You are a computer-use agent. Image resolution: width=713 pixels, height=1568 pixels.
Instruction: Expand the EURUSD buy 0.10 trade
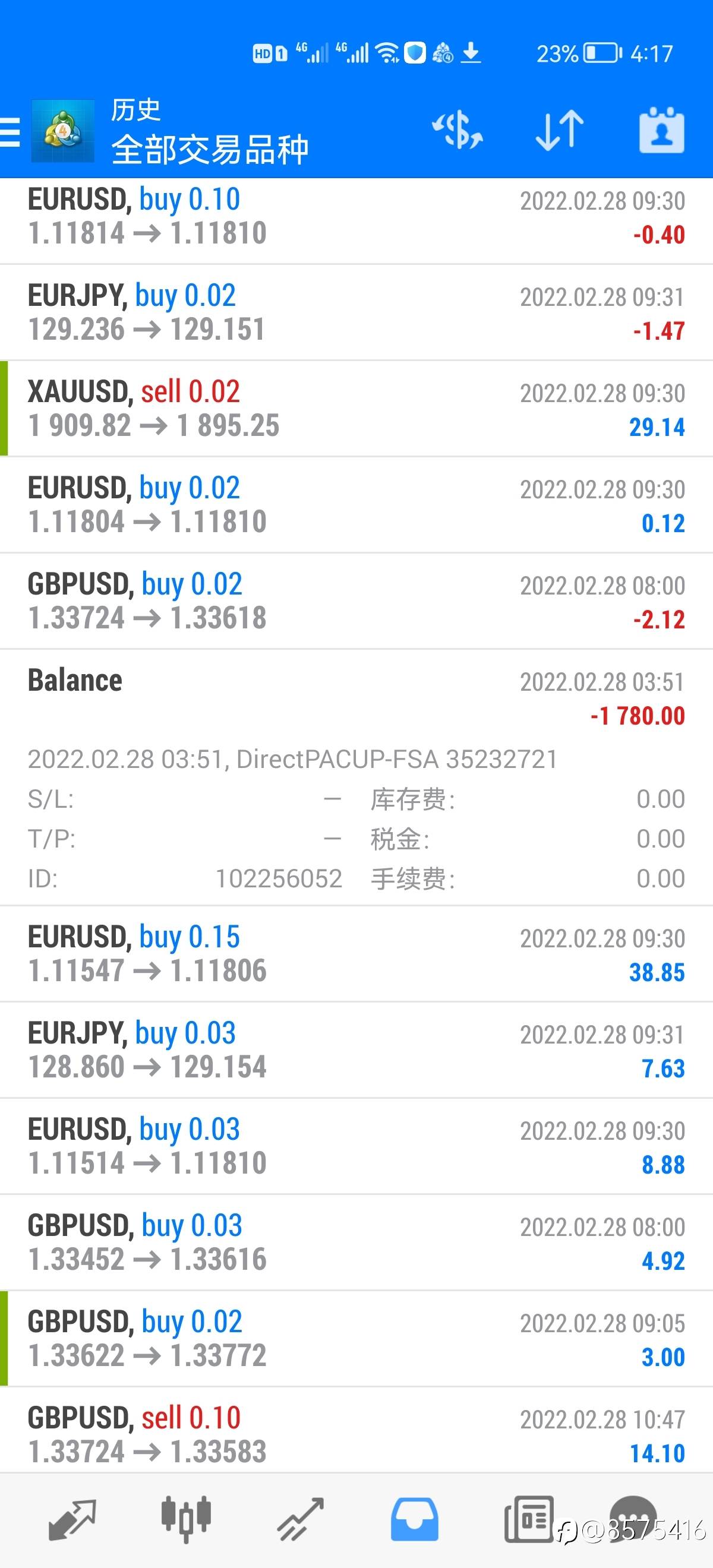tap(356, 217)
